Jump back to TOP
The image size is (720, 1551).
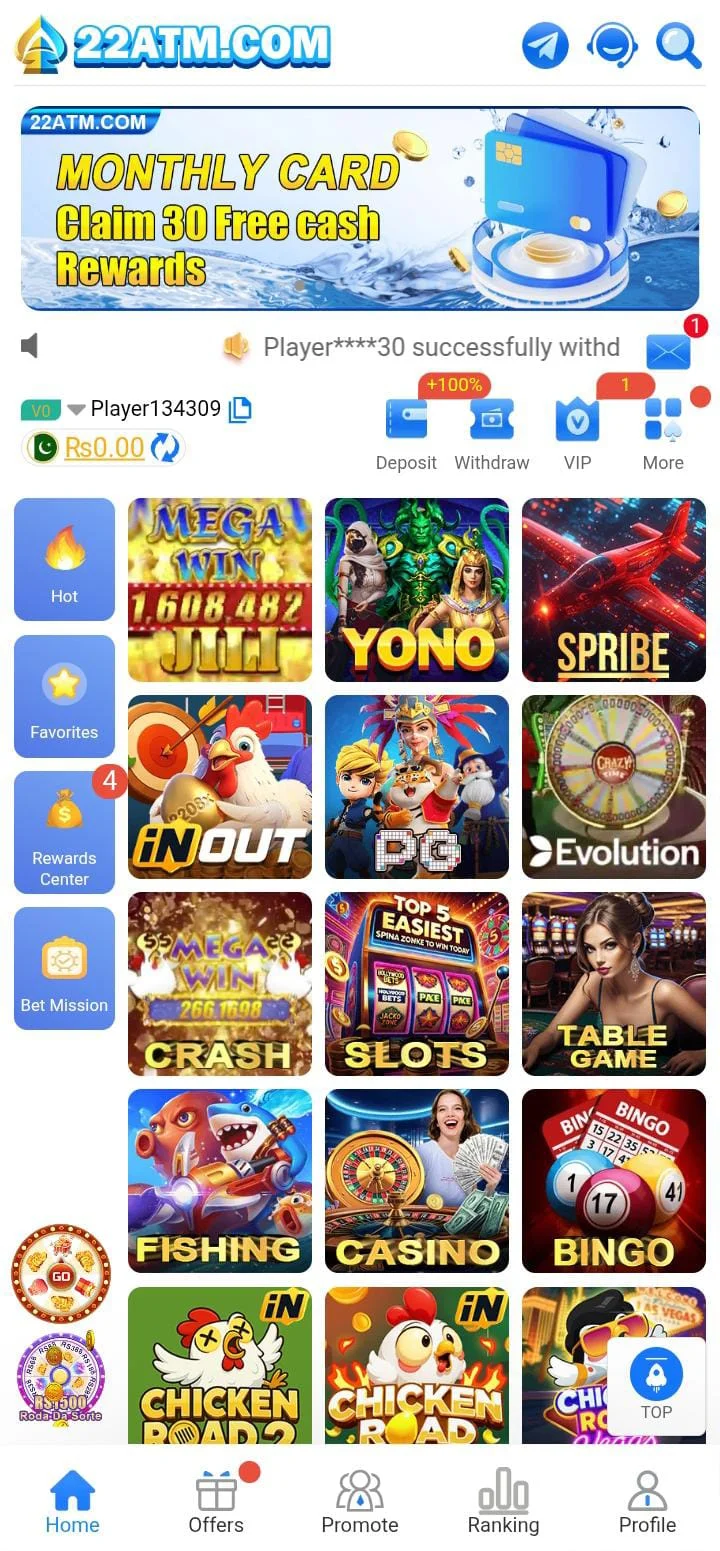pos(656,1387)
